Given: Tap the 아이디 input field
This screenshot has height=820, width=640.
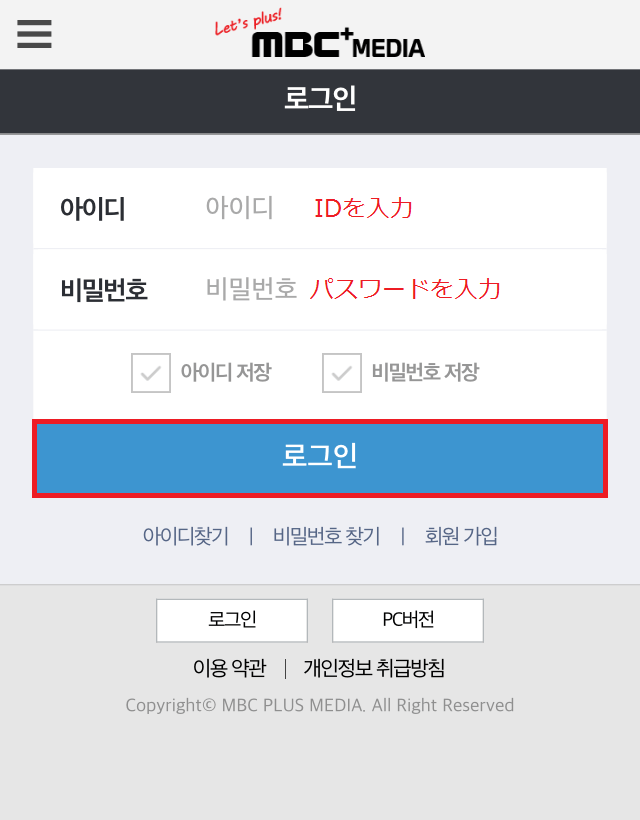Looking at the screenshot, I should pyautogui.click(x=400, y=208).
